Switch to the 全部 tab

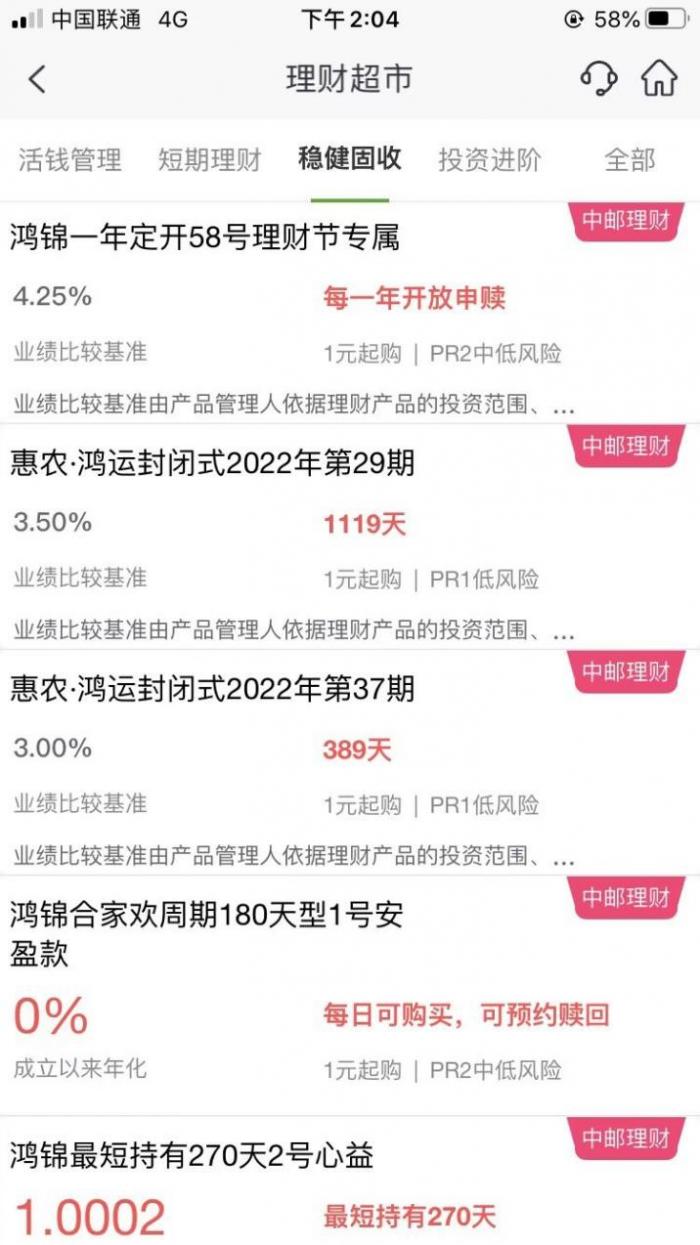coord(629,160)
